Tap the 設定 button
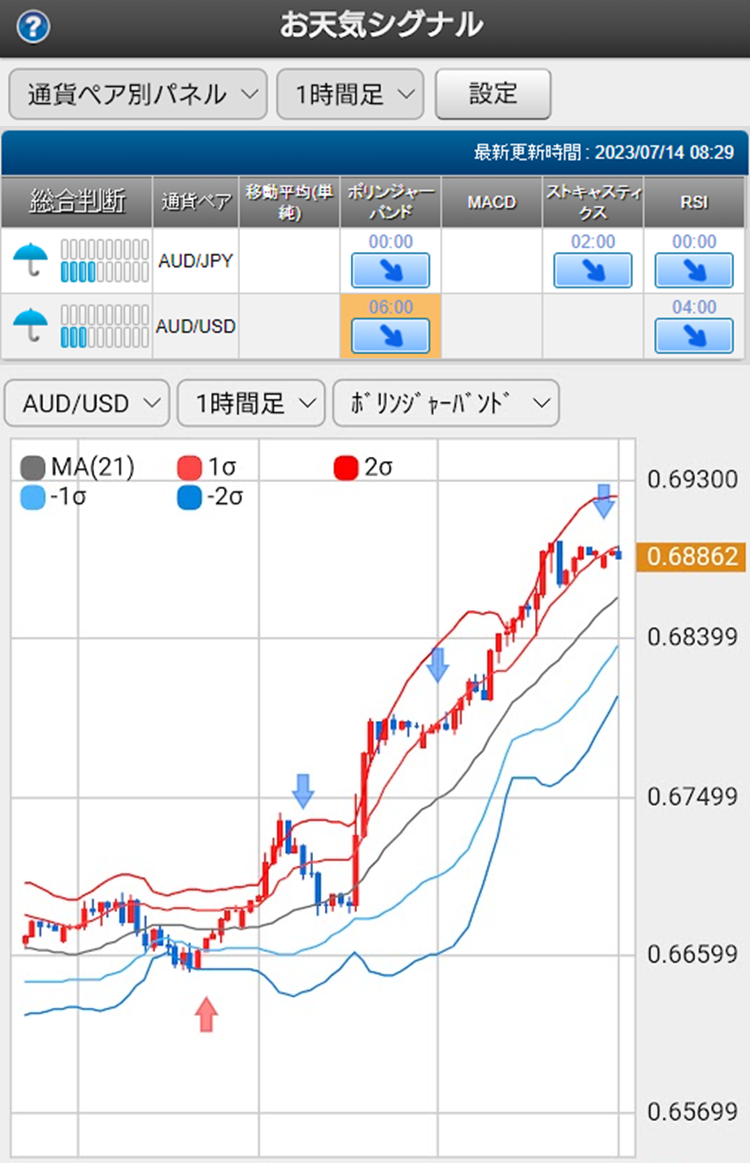The width and height of the screenshot is (750, 1163). pyautogui.click(x=493, y=94)
